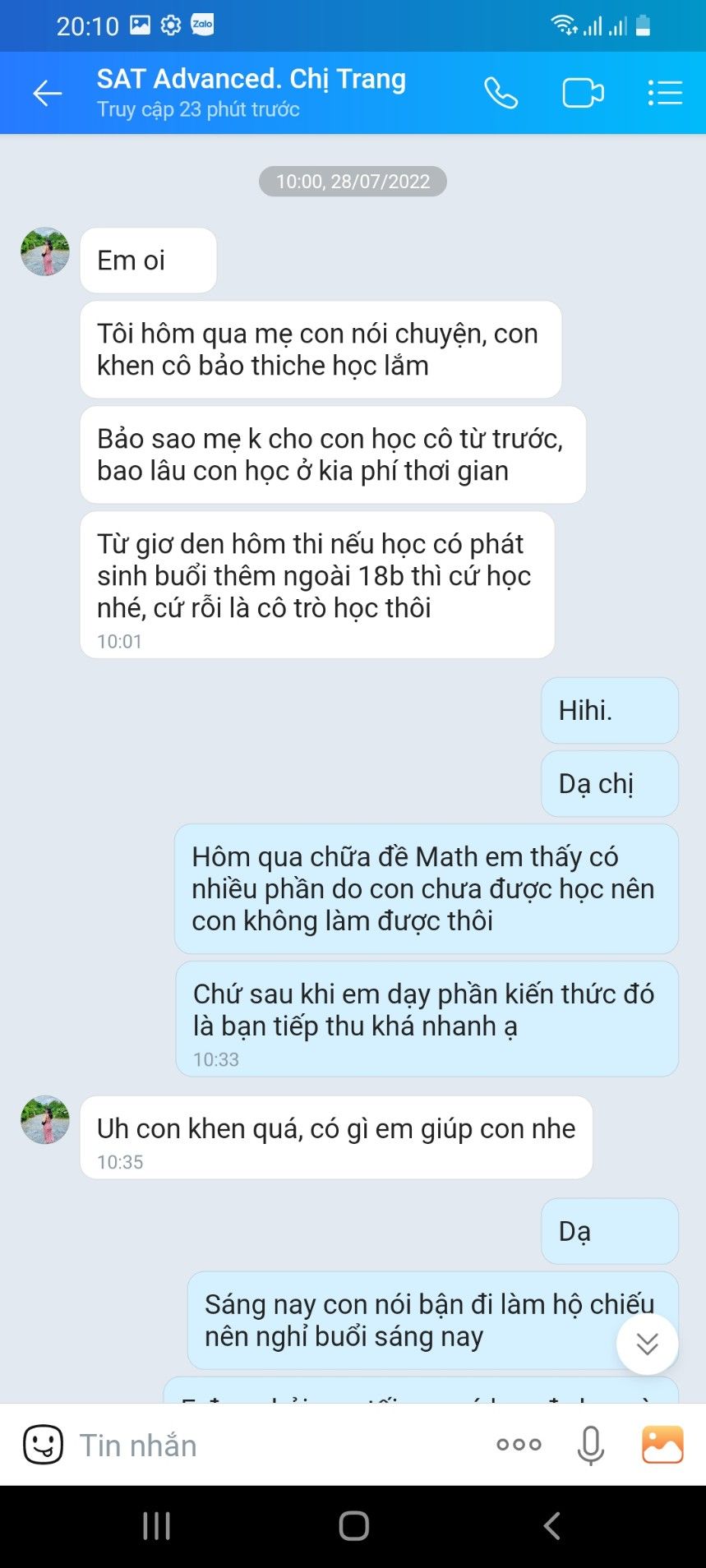Screen dimensions: 706x1568
Task: Go to the home screen
Action: click(x=353, y=1526)
